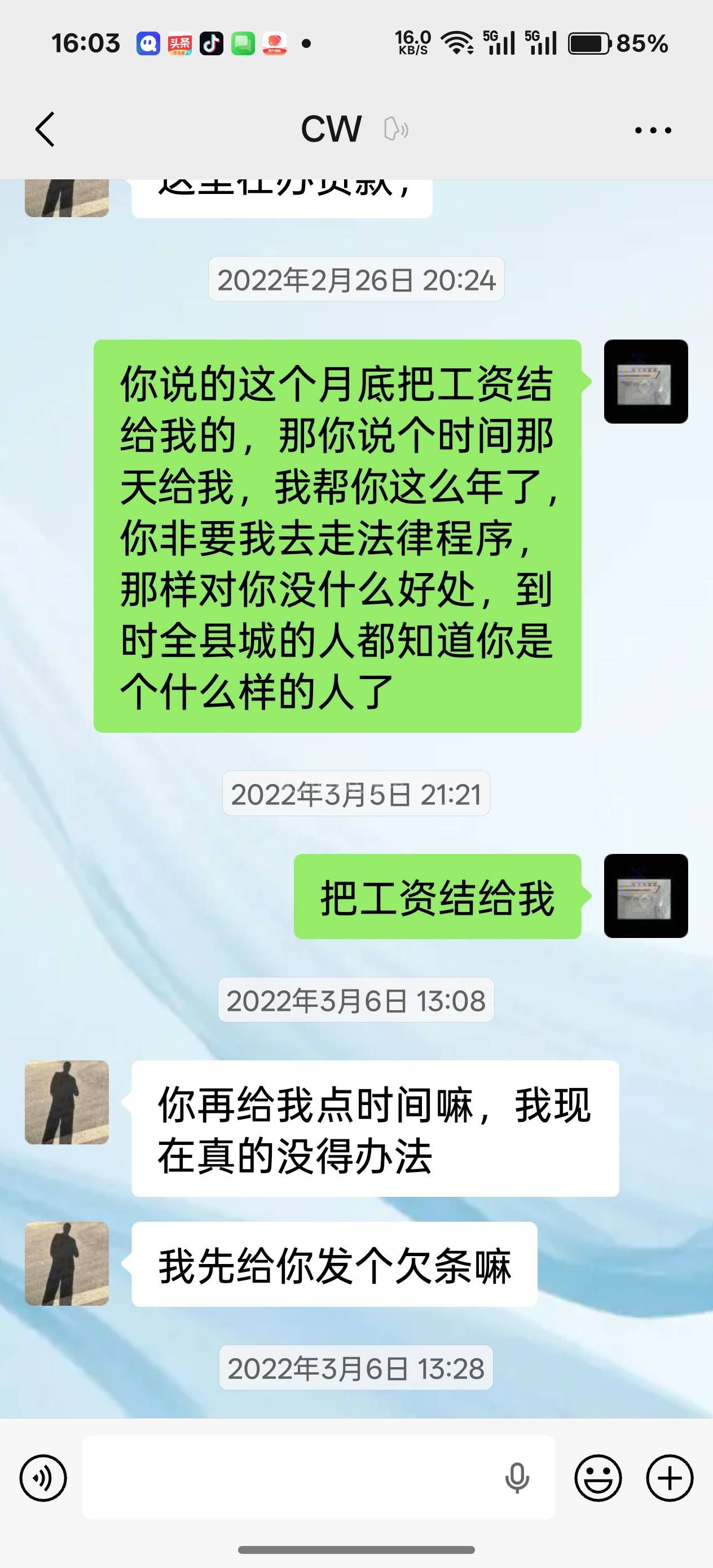
Task: Go back from the CW chat
Action: (x=45, y=129)
